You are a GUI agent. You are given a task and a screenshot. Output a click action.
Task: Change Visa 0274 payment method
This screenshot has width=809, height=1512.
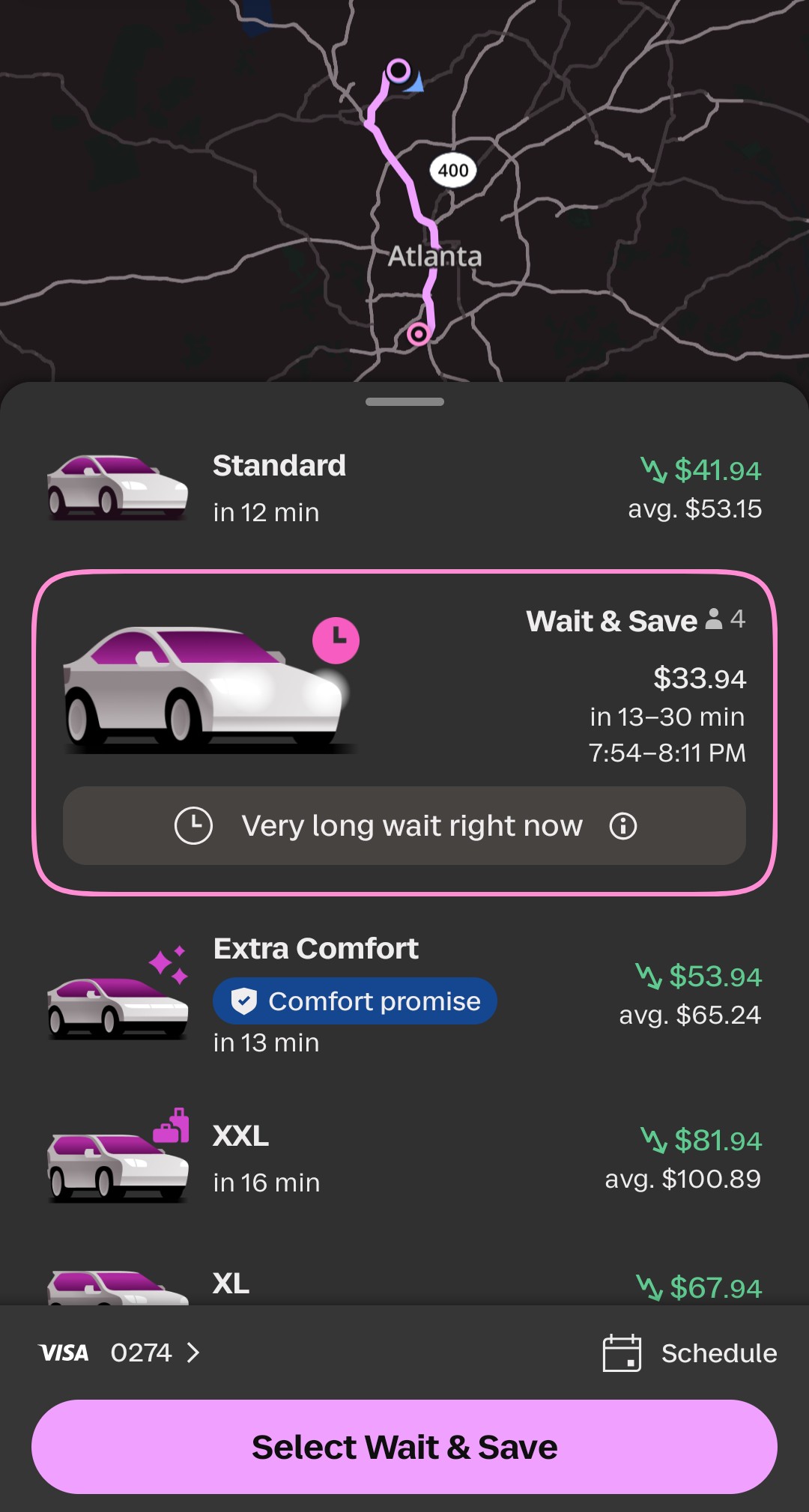pos(120,1352)
